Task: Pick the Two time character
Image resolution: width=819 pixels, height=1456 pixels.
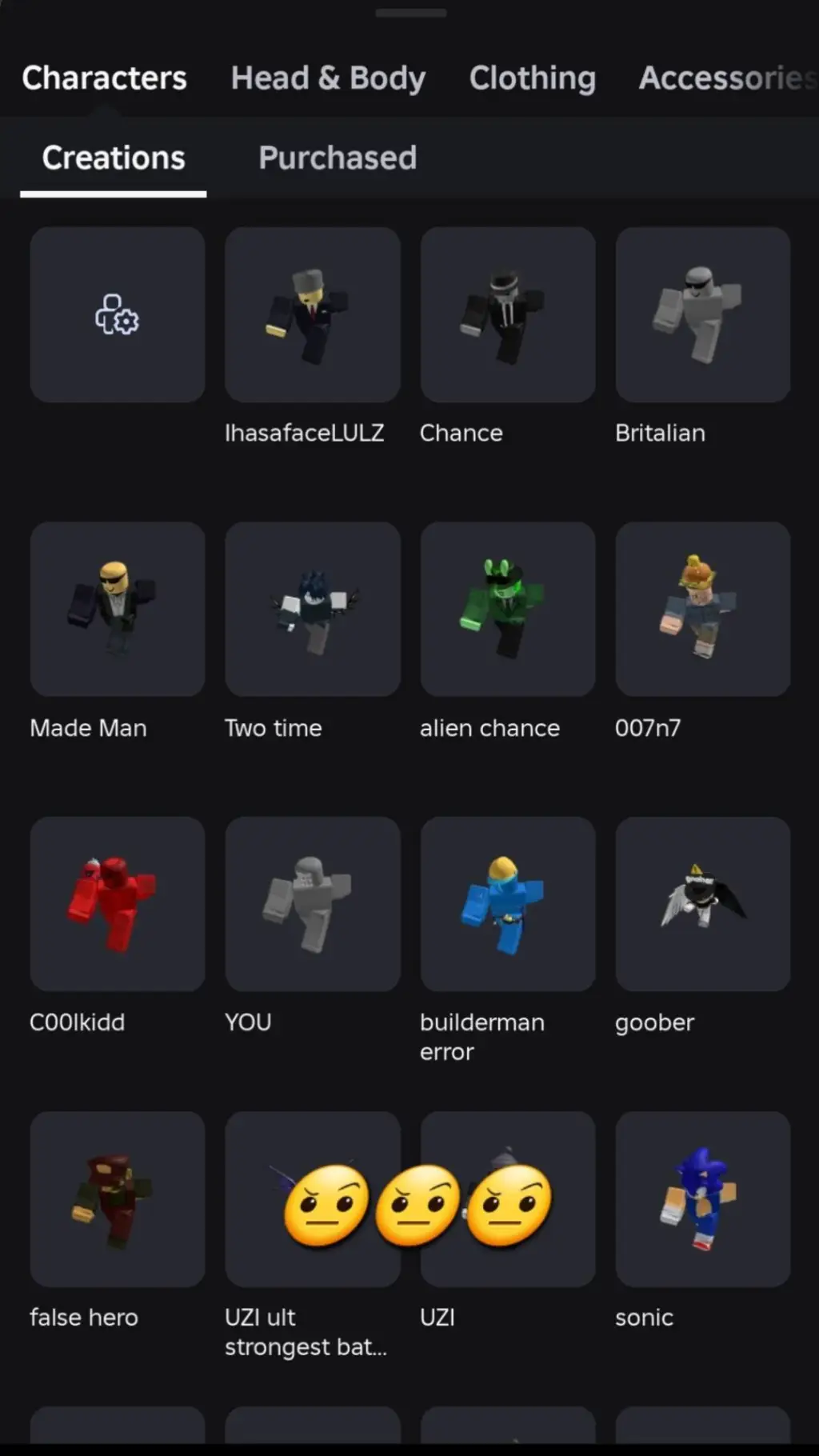Action: pos(313,609)
